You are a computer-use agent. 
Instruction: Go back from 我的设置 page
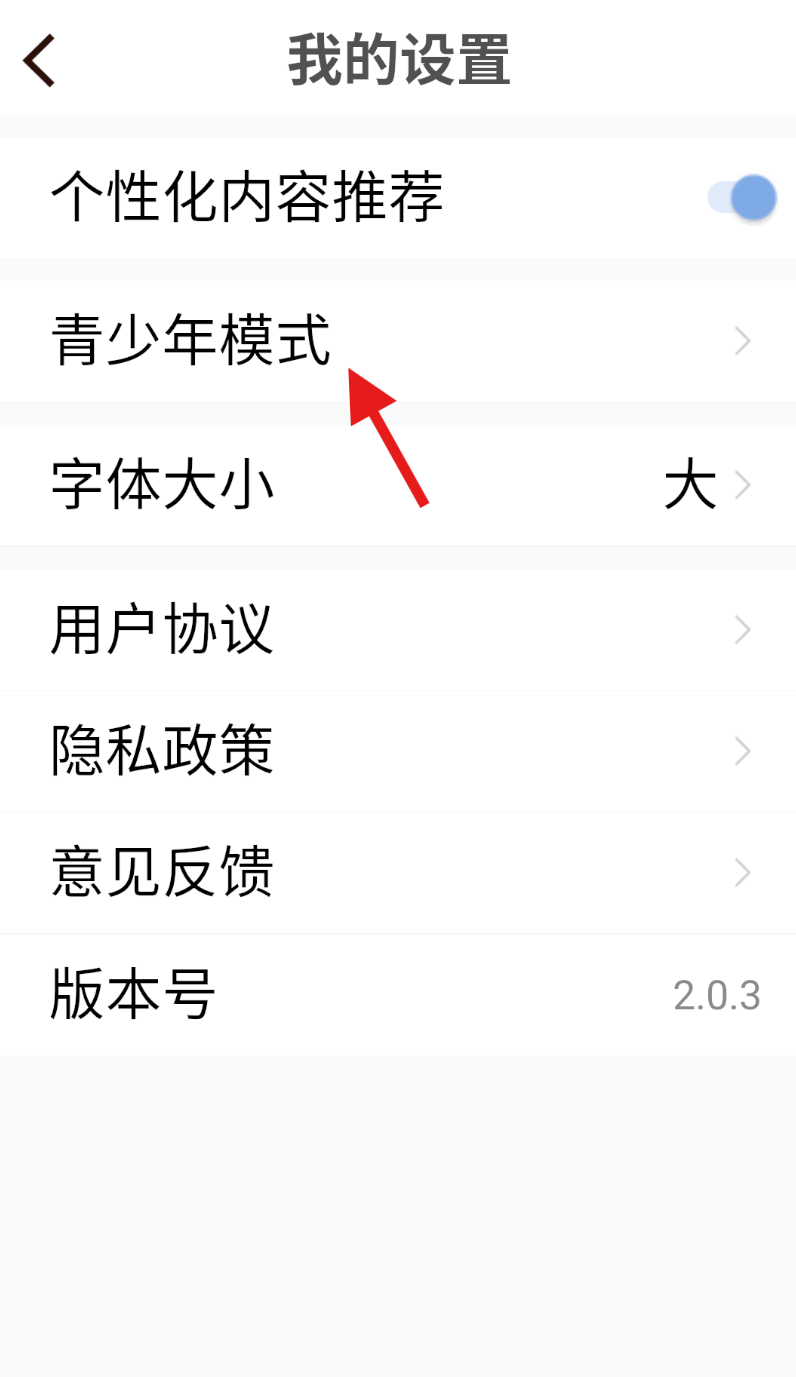40,60
